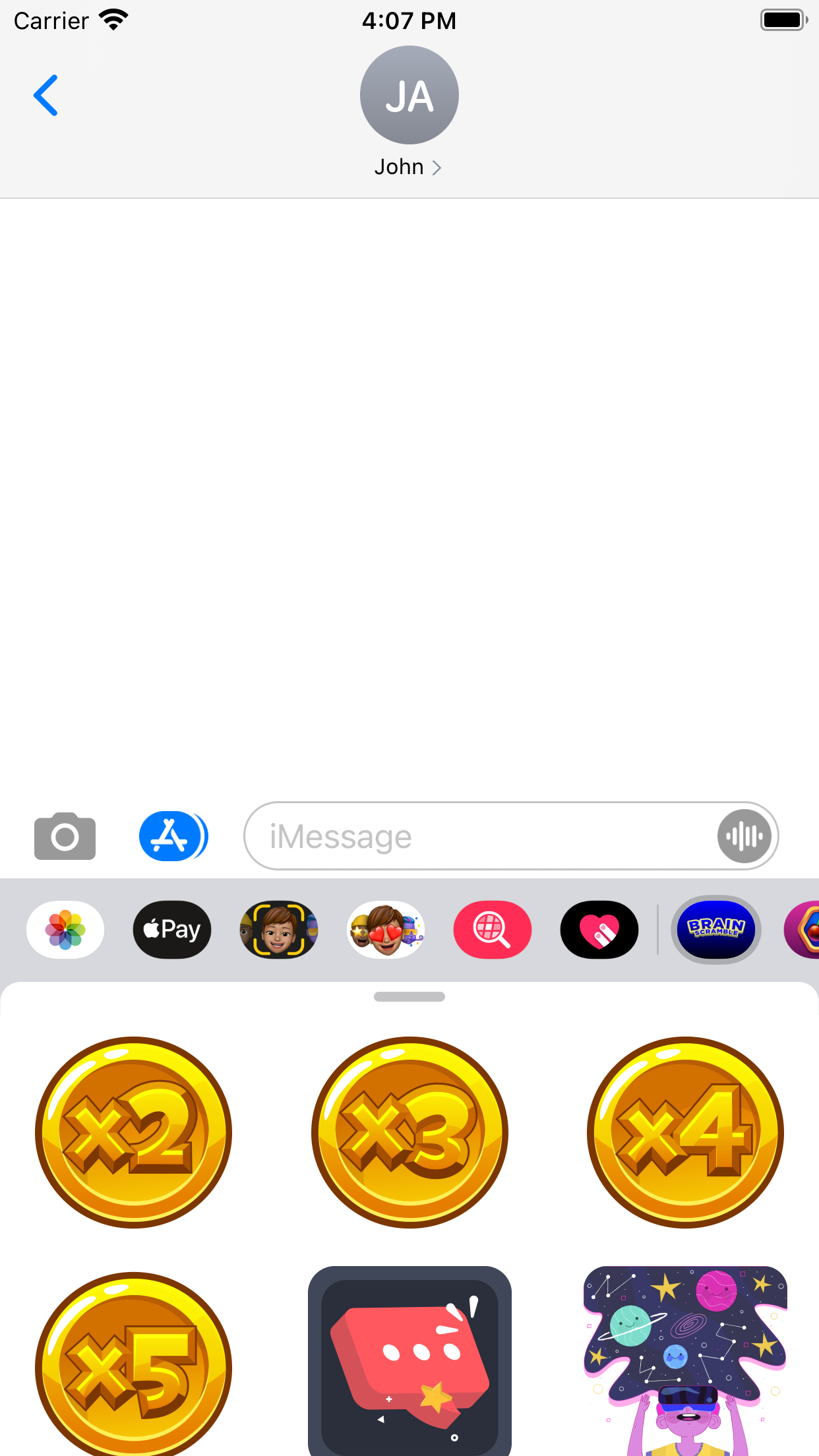Viewport: 819px width, 1456px height.
Task: Go back to the conversations list
Action: coord(46,96)
